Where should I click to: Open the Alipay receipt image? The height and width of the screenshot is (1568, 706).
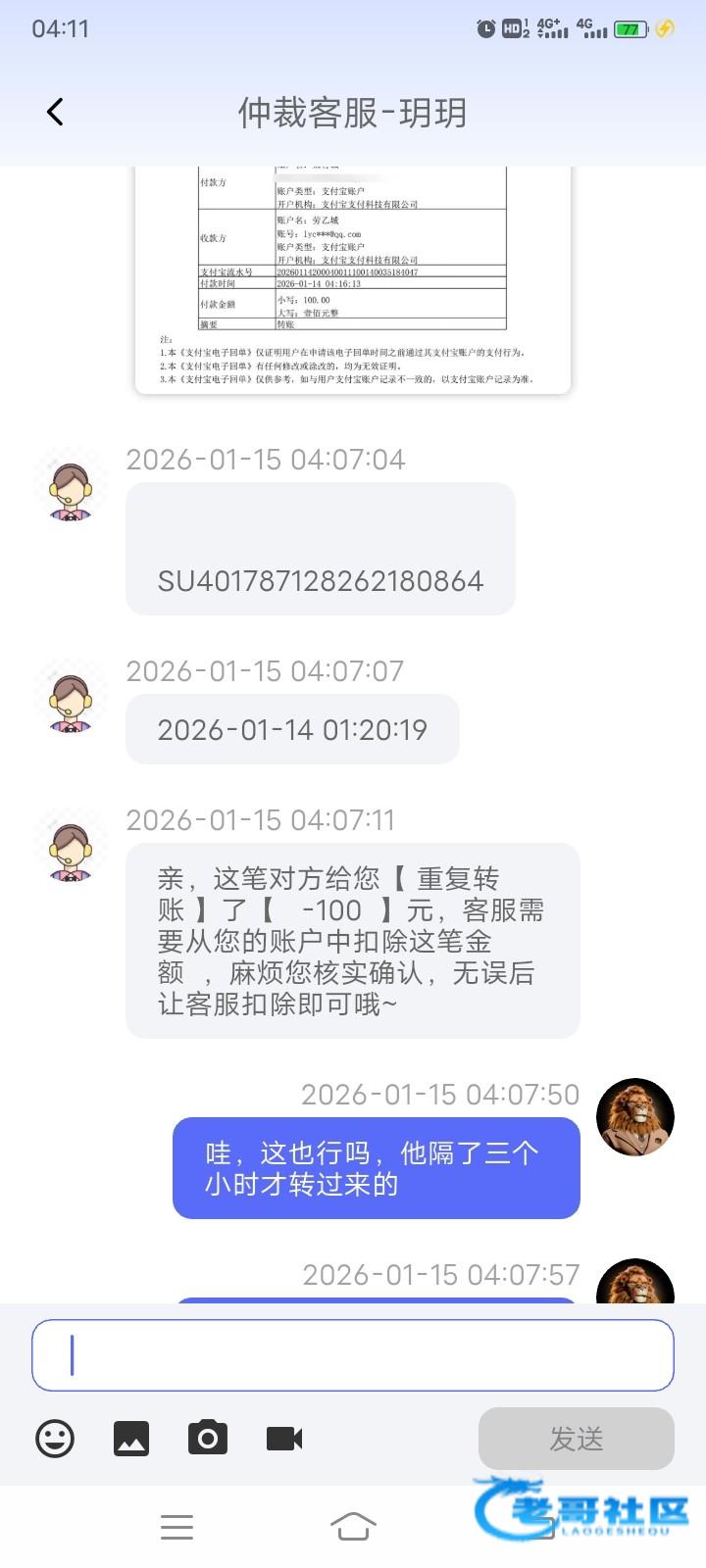click(352, 279)
